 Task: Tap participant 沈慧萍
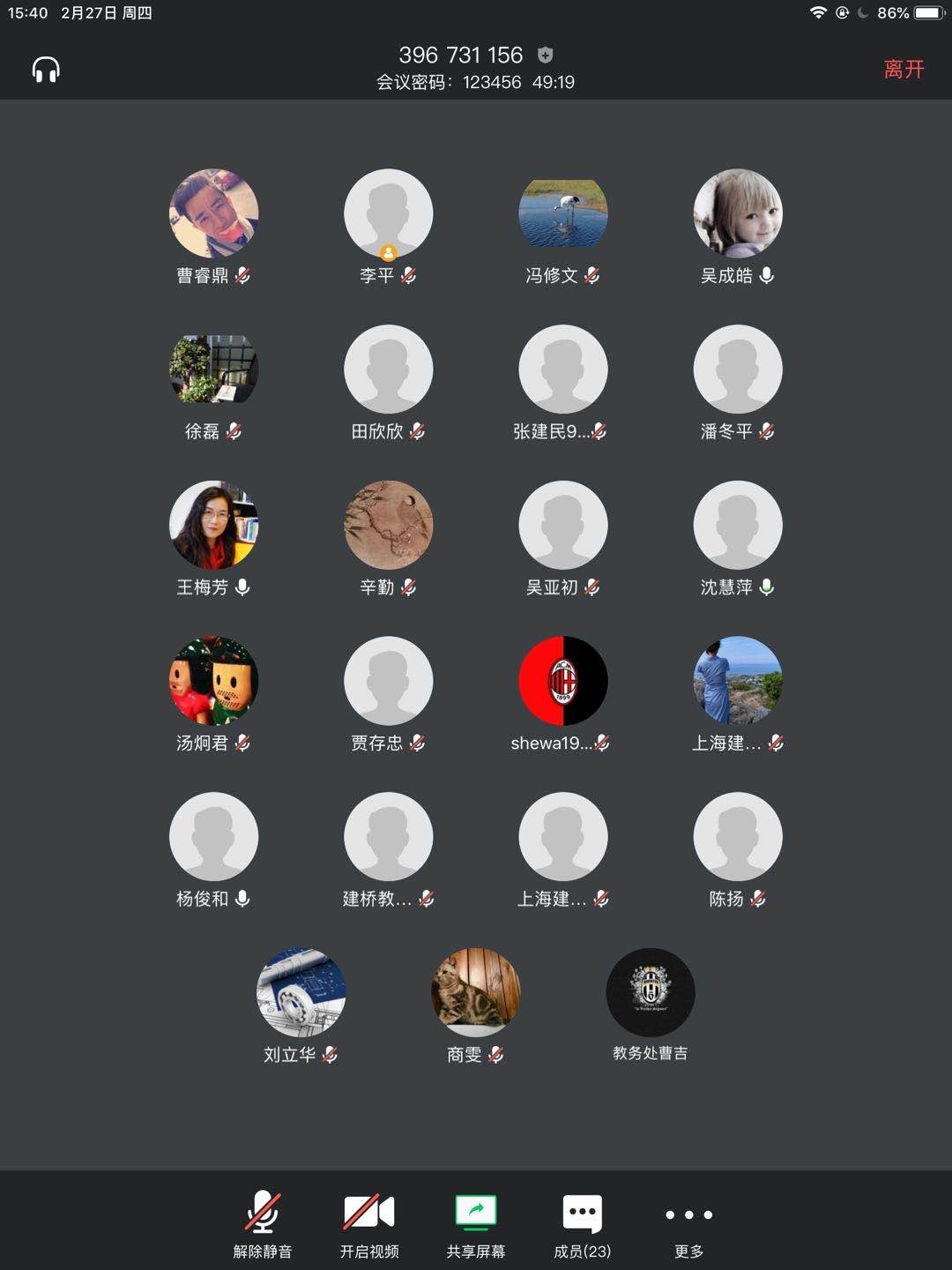coord(738,526)
